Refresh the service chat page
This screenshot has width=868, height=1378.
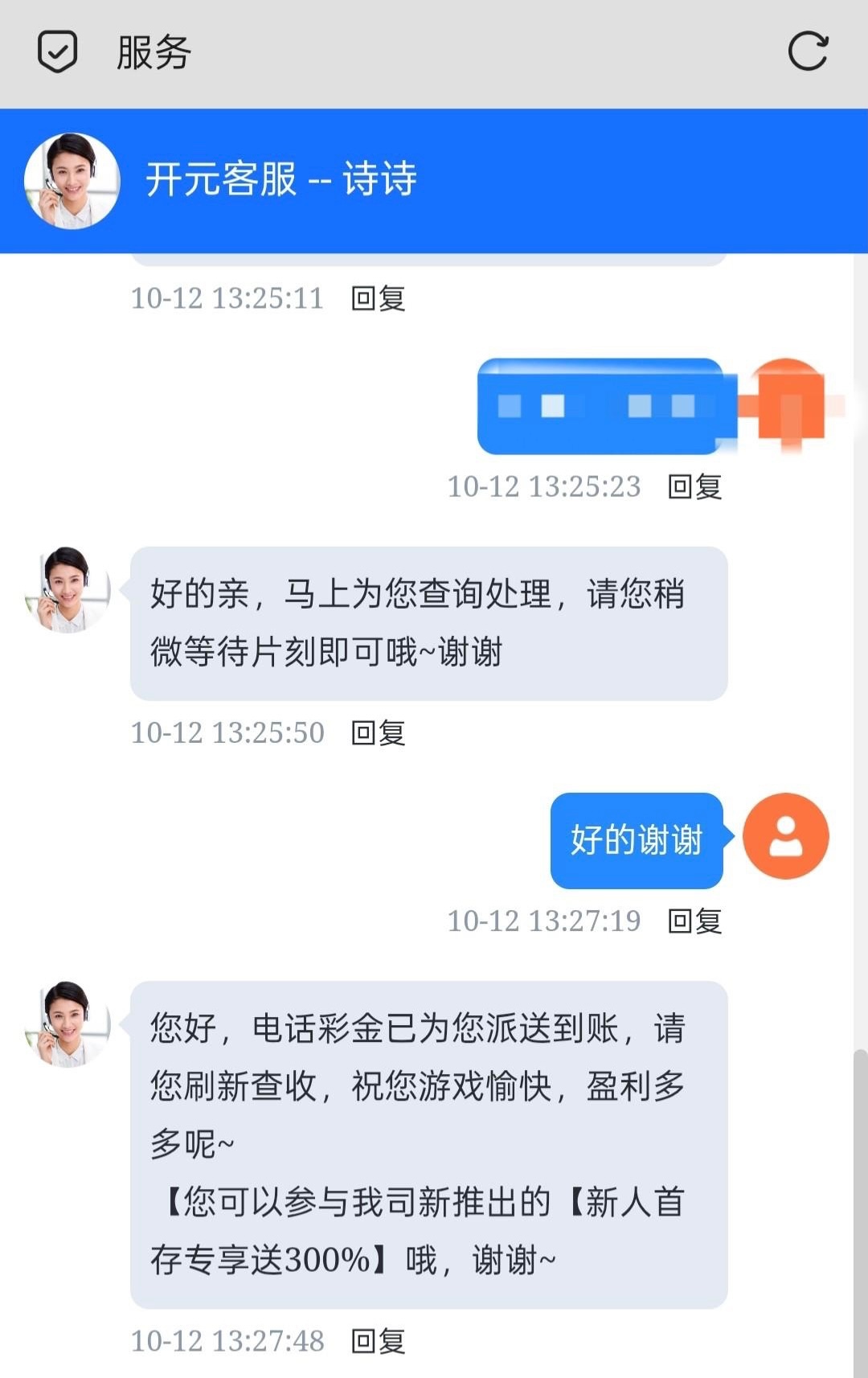pyautogui.click(x=808, y=52)
